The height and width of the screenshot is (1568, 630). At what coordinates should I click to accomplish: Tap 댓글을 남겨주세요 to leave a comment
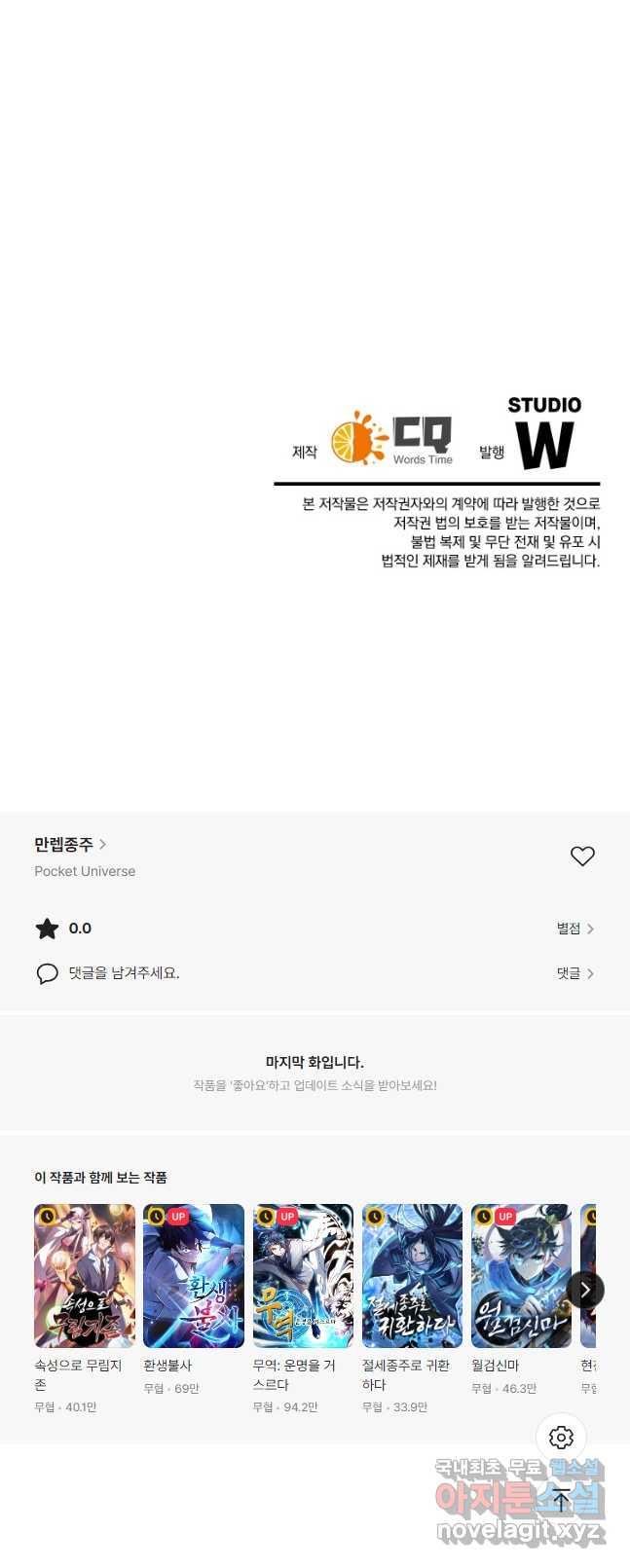123,973
